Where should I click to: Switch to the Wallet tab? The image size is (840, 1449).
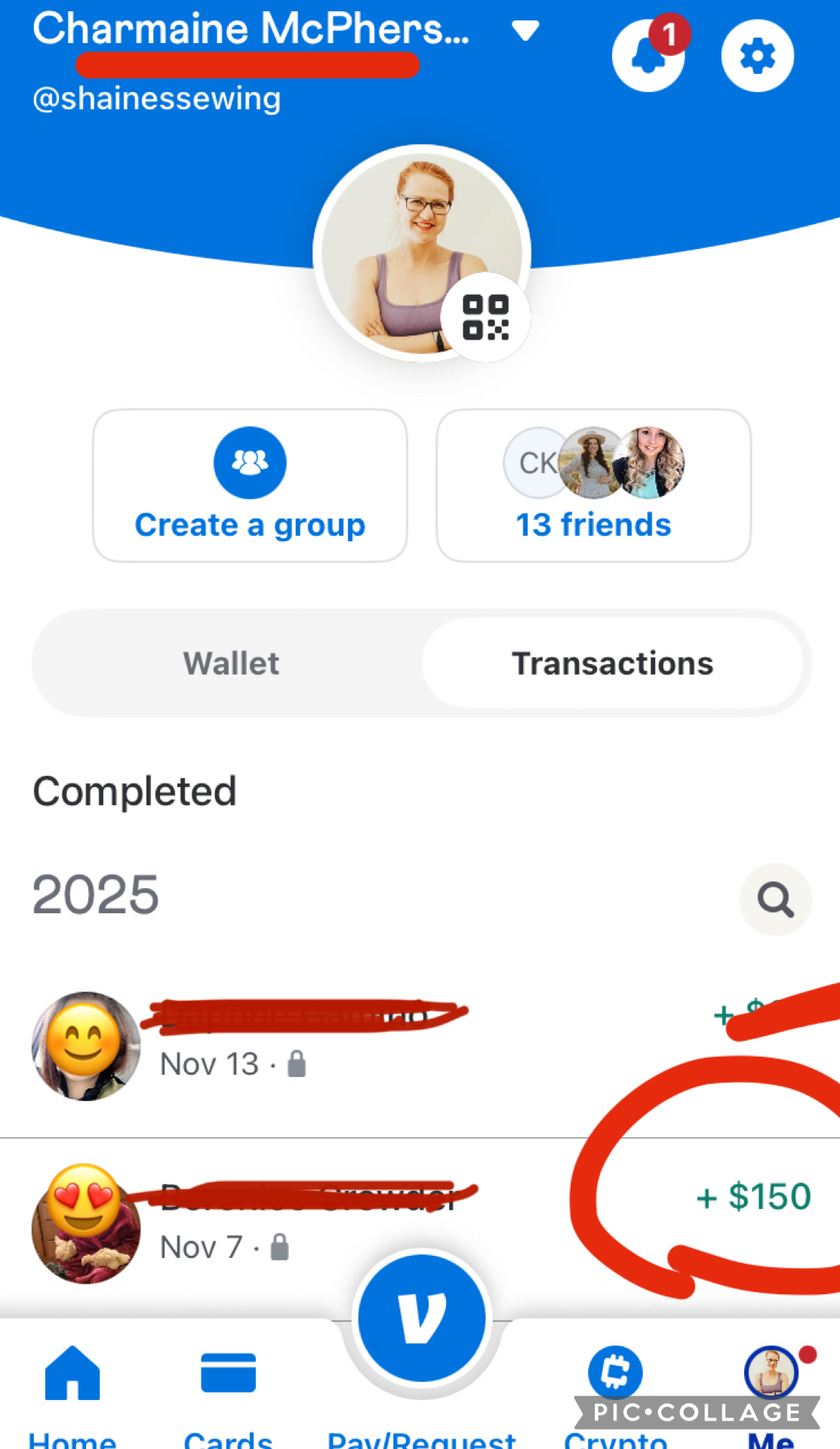[x=231, y=663]
